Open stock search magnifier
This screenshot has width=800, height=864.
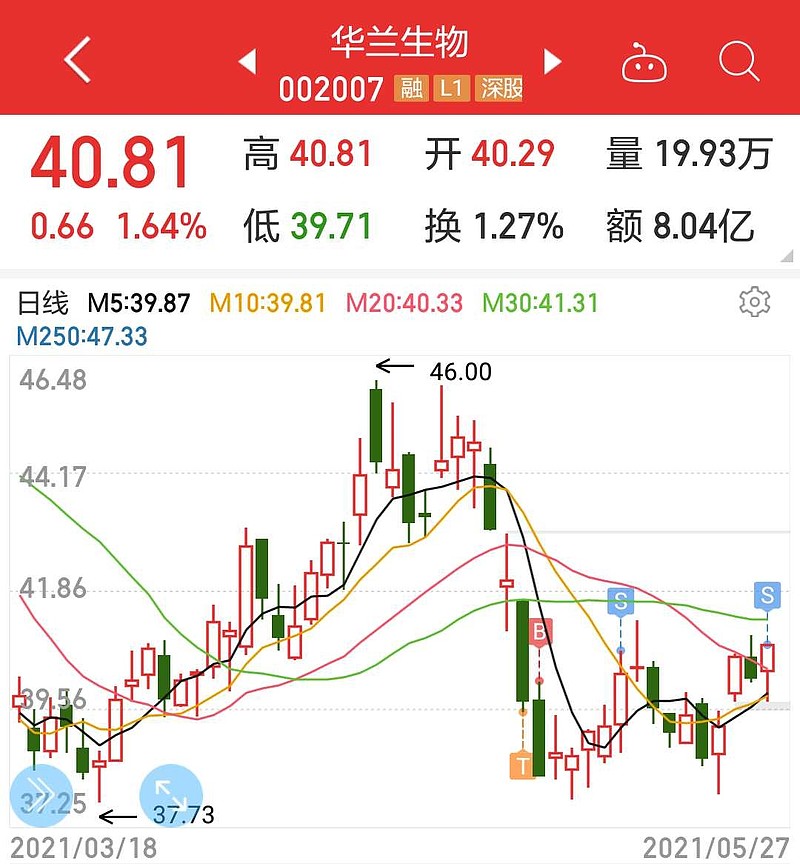[739, 62]
